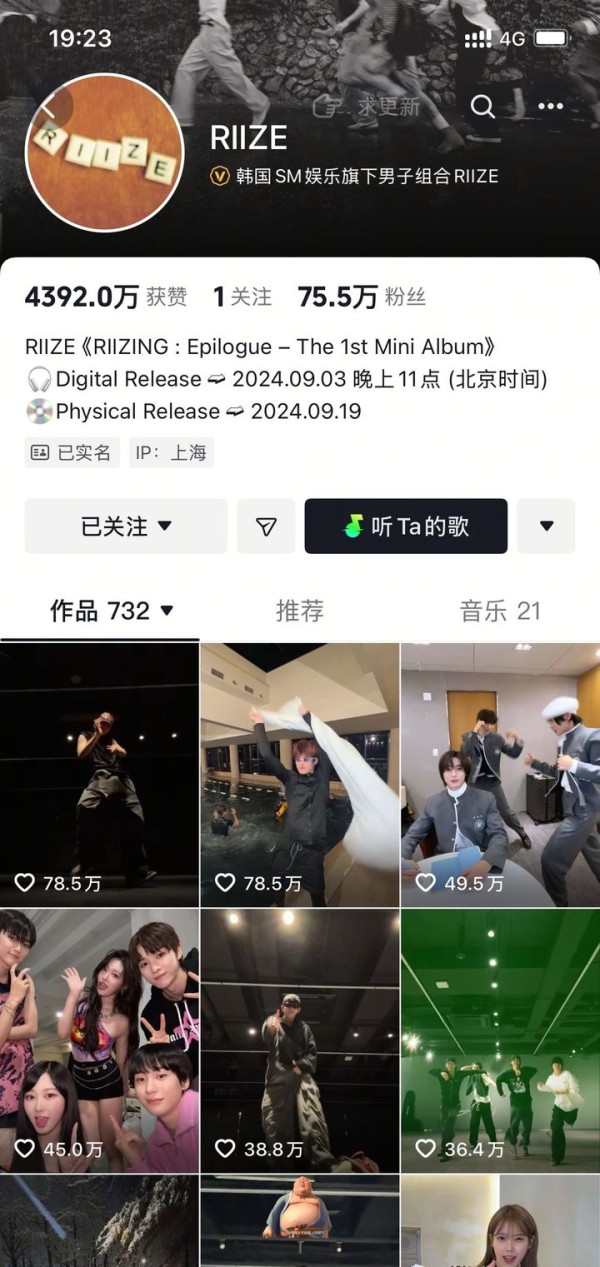Open the 已关注 following dropdown
Image resolution: width=600 pixels, height=1267 pixels.
126,526
